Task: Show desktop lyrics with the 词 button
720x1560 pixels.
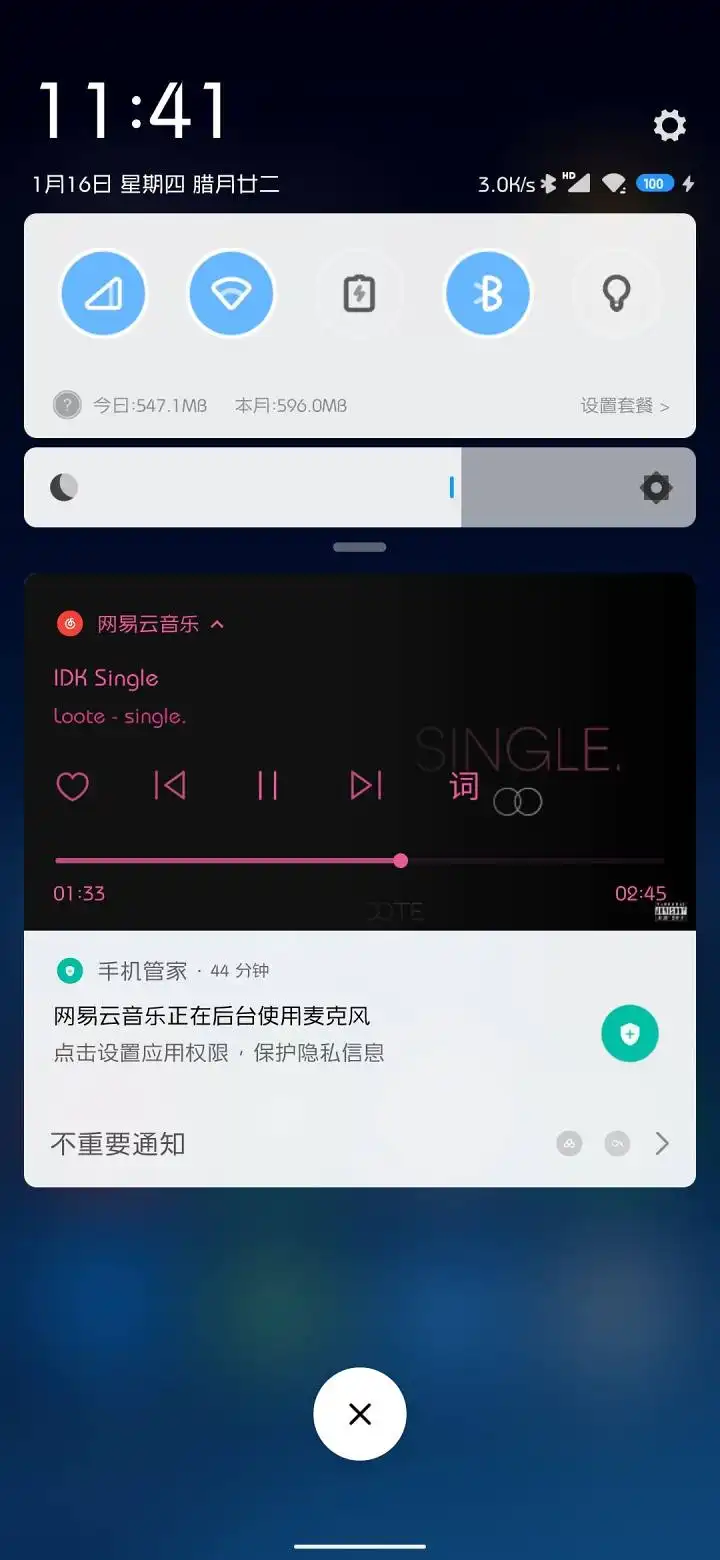Action: click(464, 786)
